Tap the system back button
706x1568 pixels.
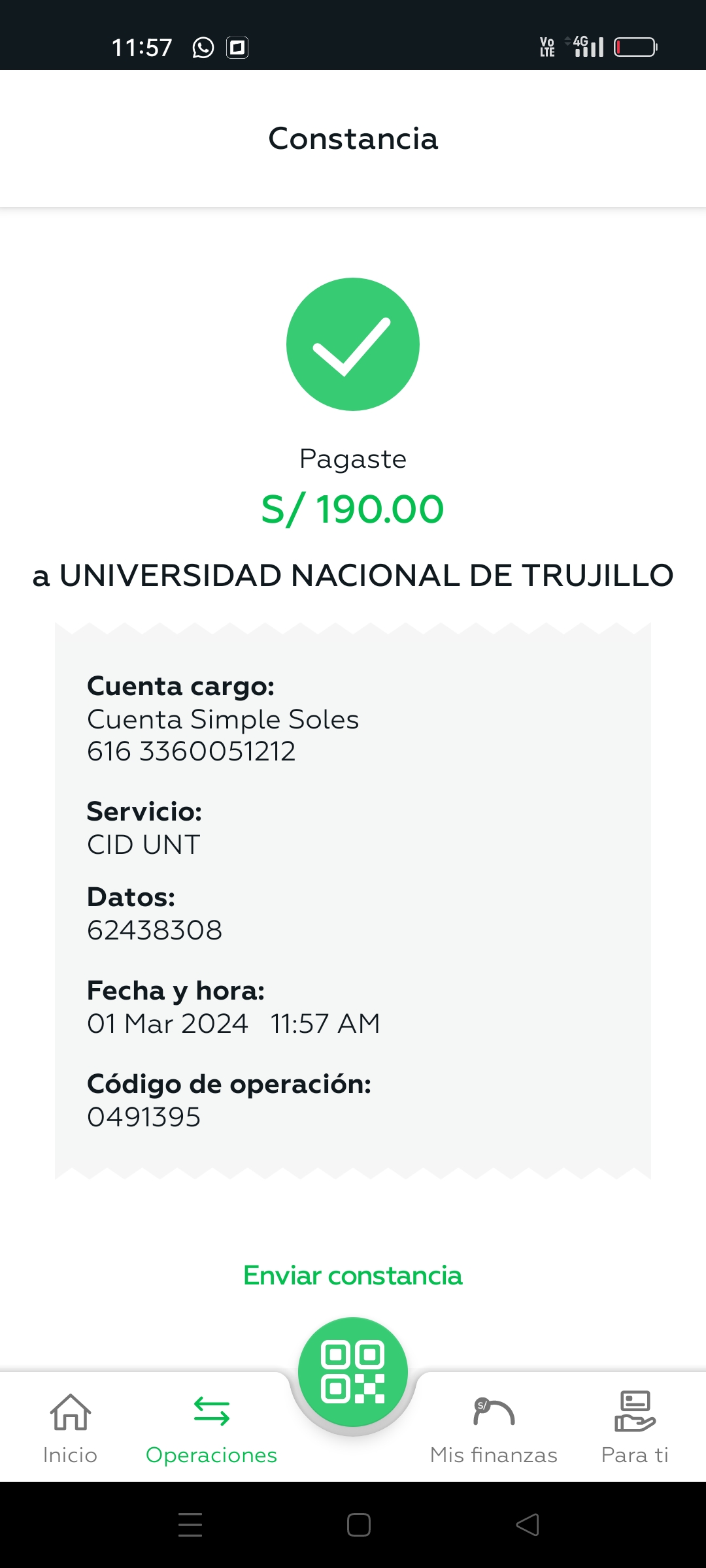[x=528, y=1525]
